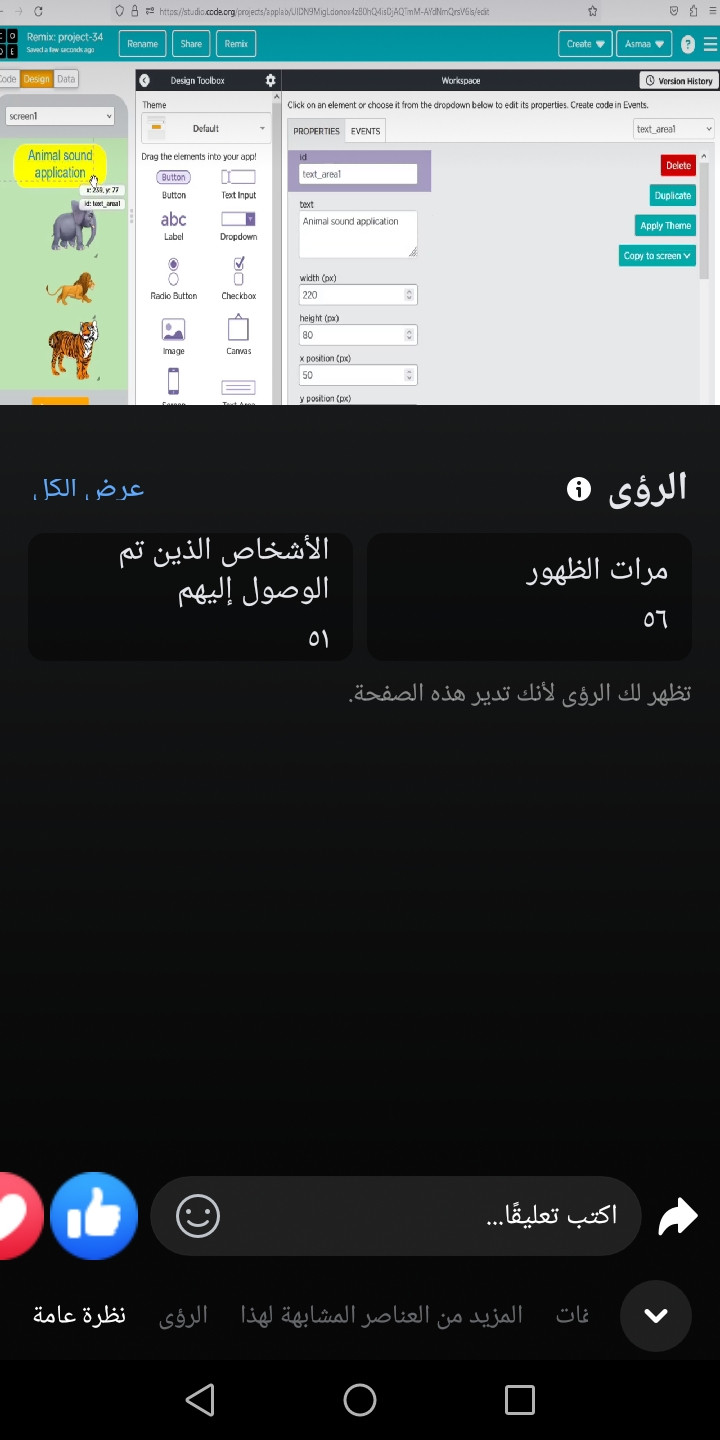Open the 'عرض الكل' link

click(x=88, y=489)
